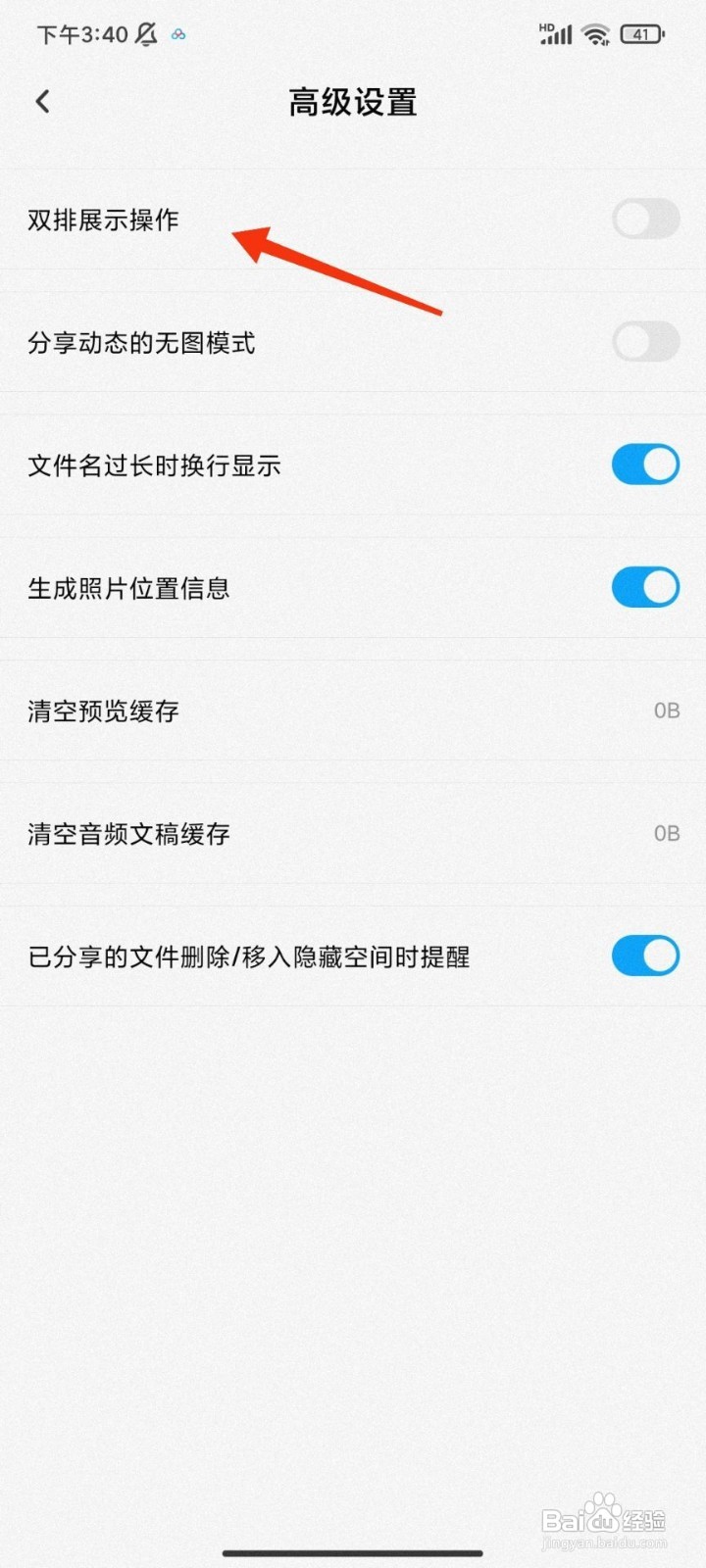The height and width of the screenshot is (1568, 706).
Task: Turn on 分享动态的无图模式
Action: [x=644, y=342]
